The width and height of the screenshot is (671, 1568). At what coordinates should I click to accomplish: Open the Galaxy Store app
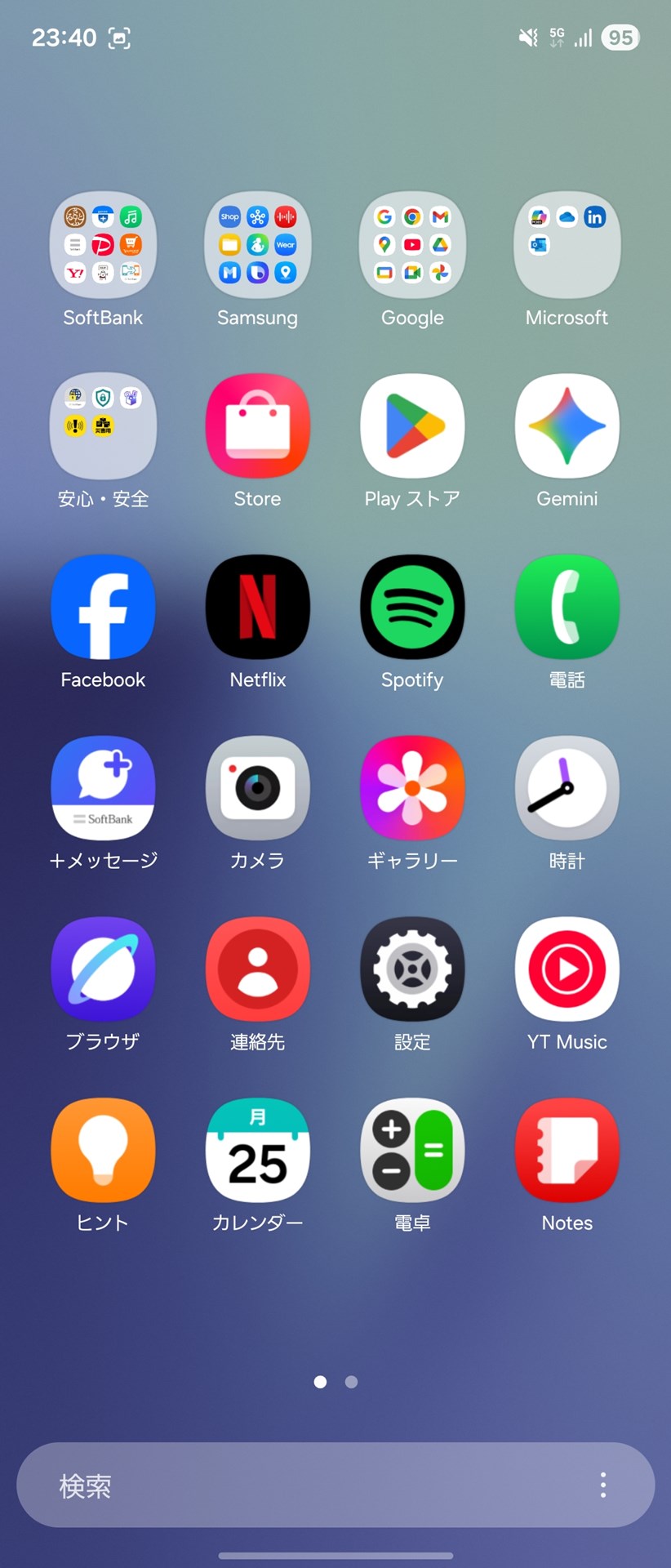(257, 425)
